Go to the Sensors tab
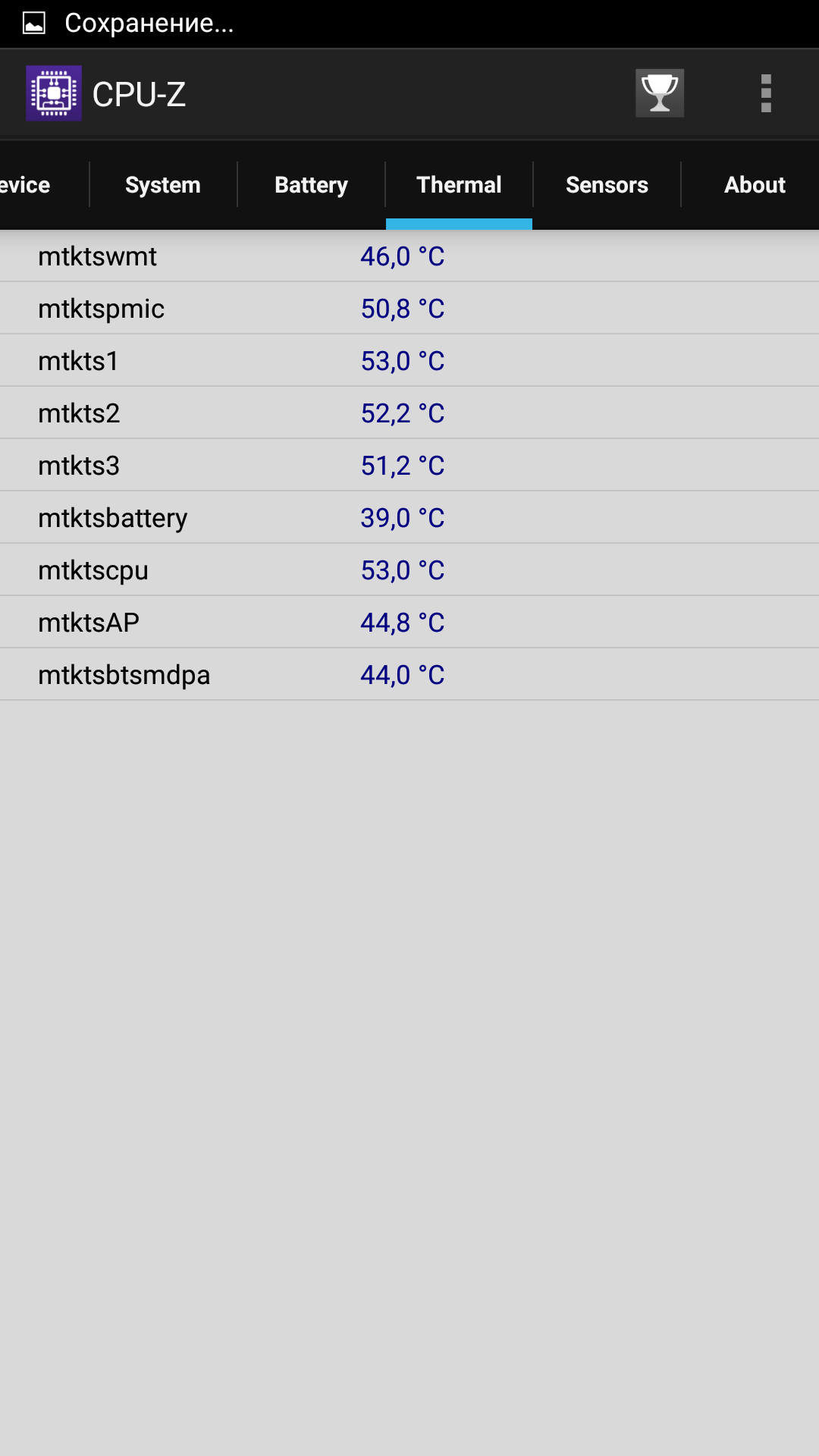 [607, 185]
